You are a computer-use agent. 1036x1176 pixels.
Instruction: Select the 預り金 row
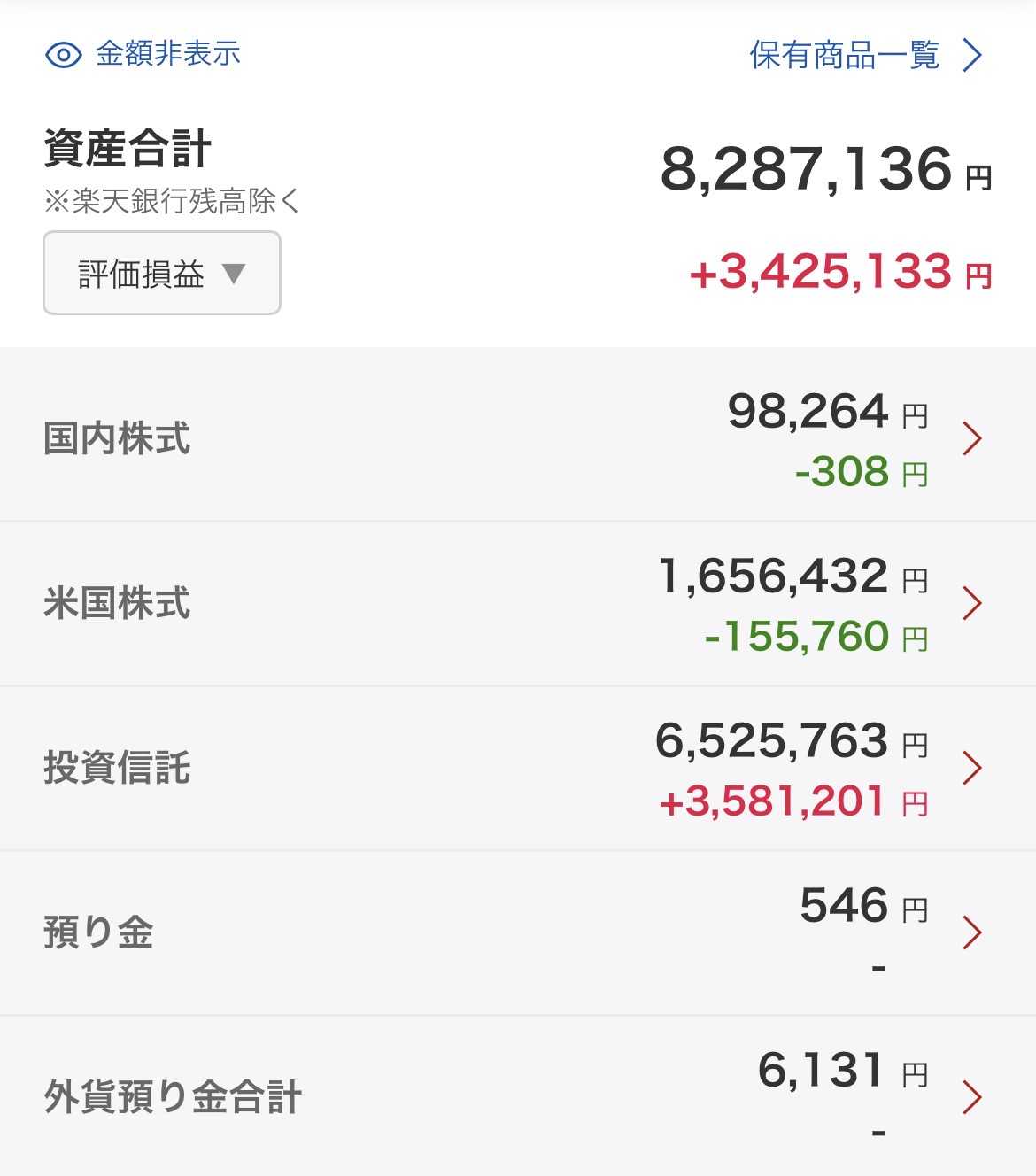(518, 933)
